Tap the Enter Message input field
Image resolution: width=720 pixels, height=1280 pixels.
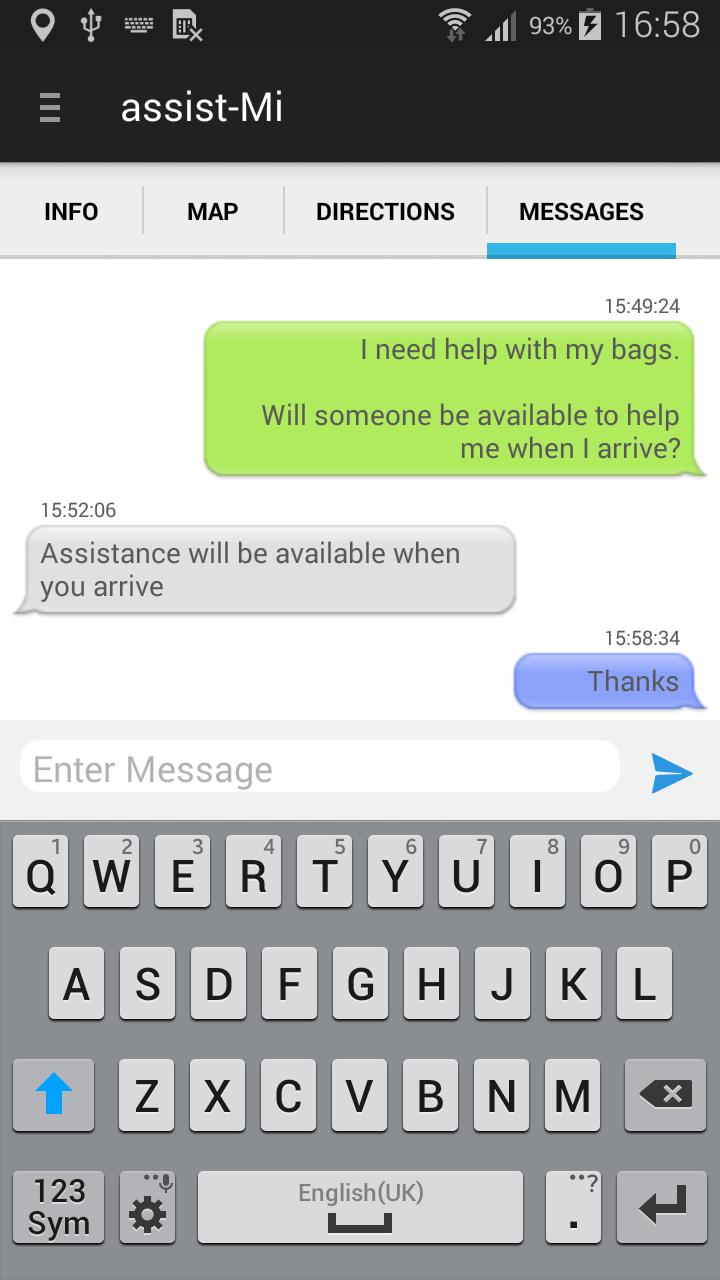coord(320,768)
